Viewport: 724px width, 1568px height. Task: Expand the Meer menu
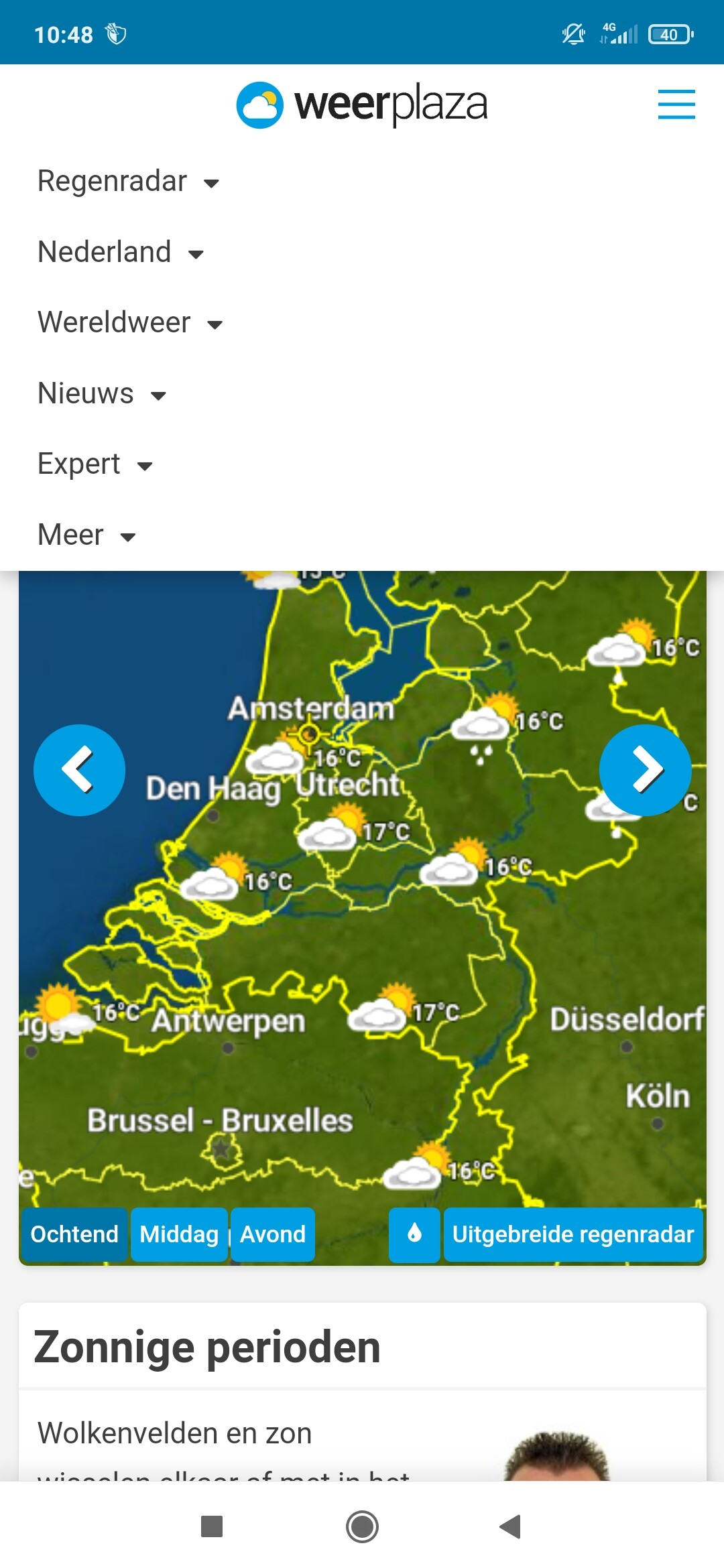click(x=87, y=535)
